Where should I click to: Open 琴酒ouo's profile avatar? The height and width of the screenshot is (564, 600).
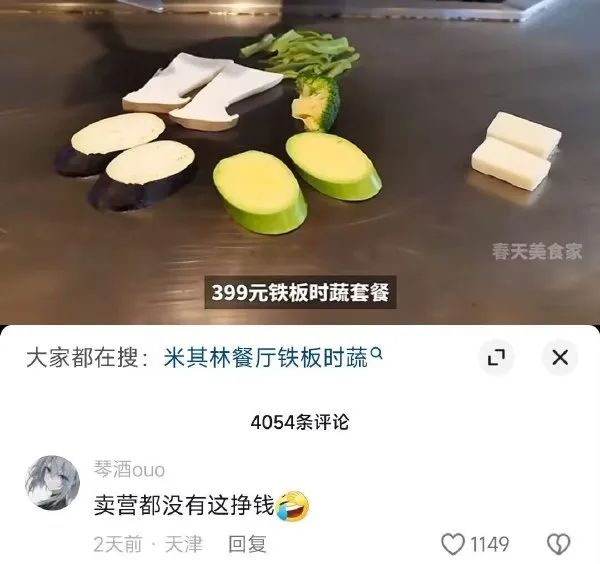click(x=51, y=483)
